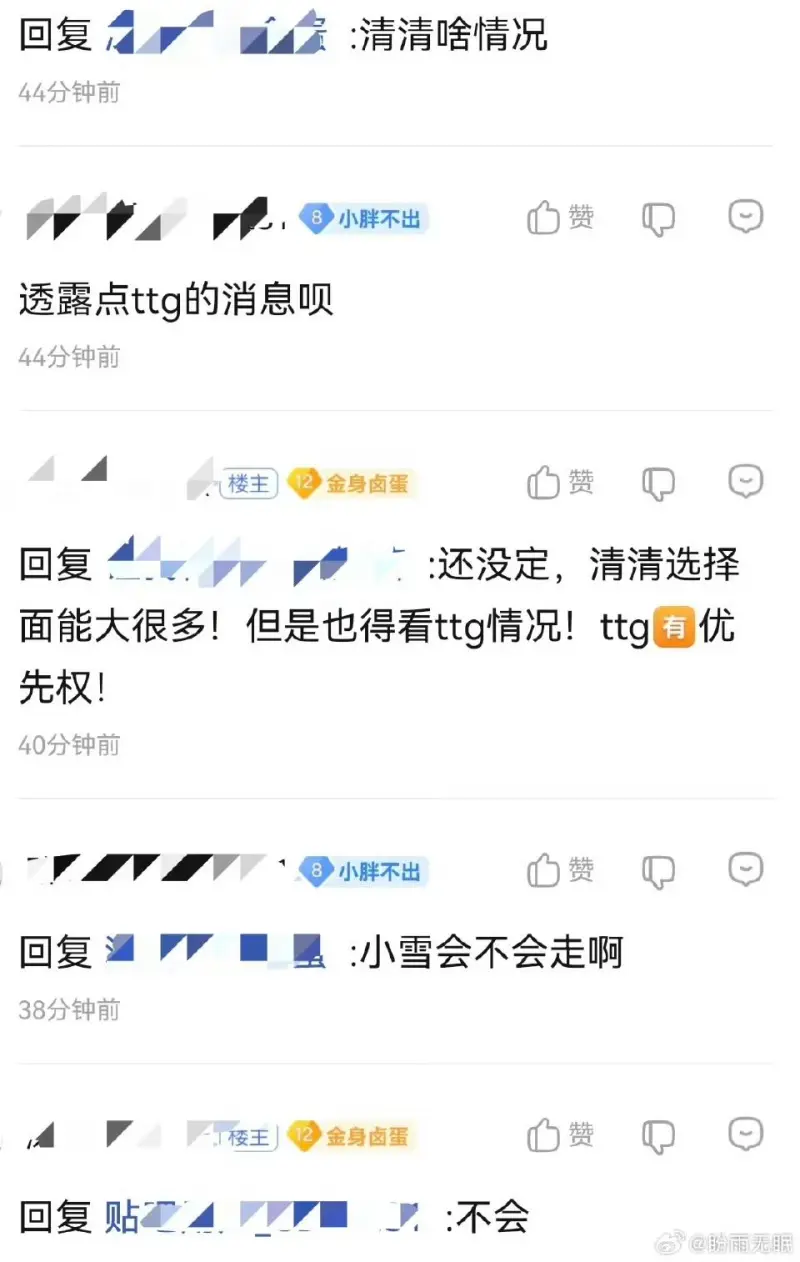Screen dimensions: 800x1262
Task: Dislike the comment "透露点ttg的消息呗"
Action: pos(658,219)
